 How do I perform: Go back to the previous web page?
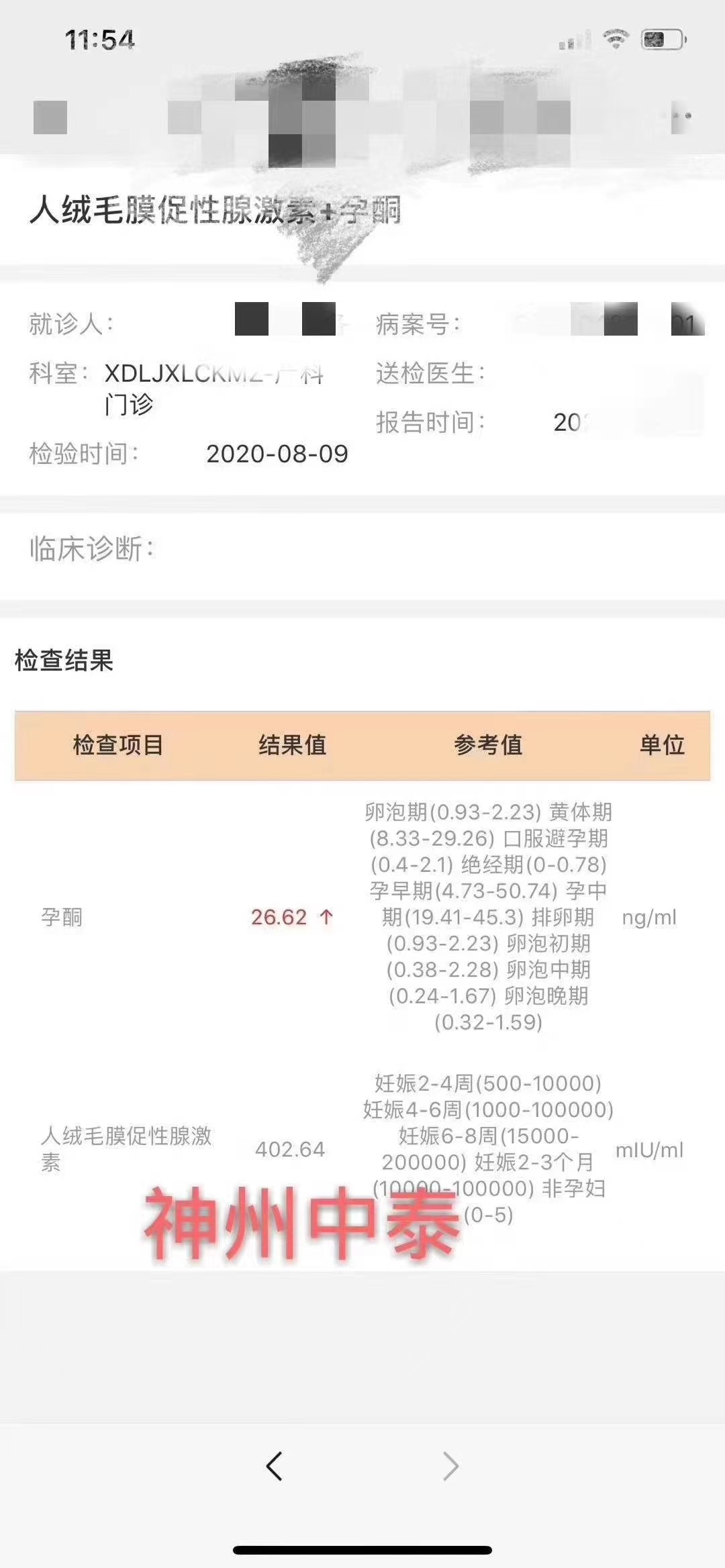[274, 1466]
